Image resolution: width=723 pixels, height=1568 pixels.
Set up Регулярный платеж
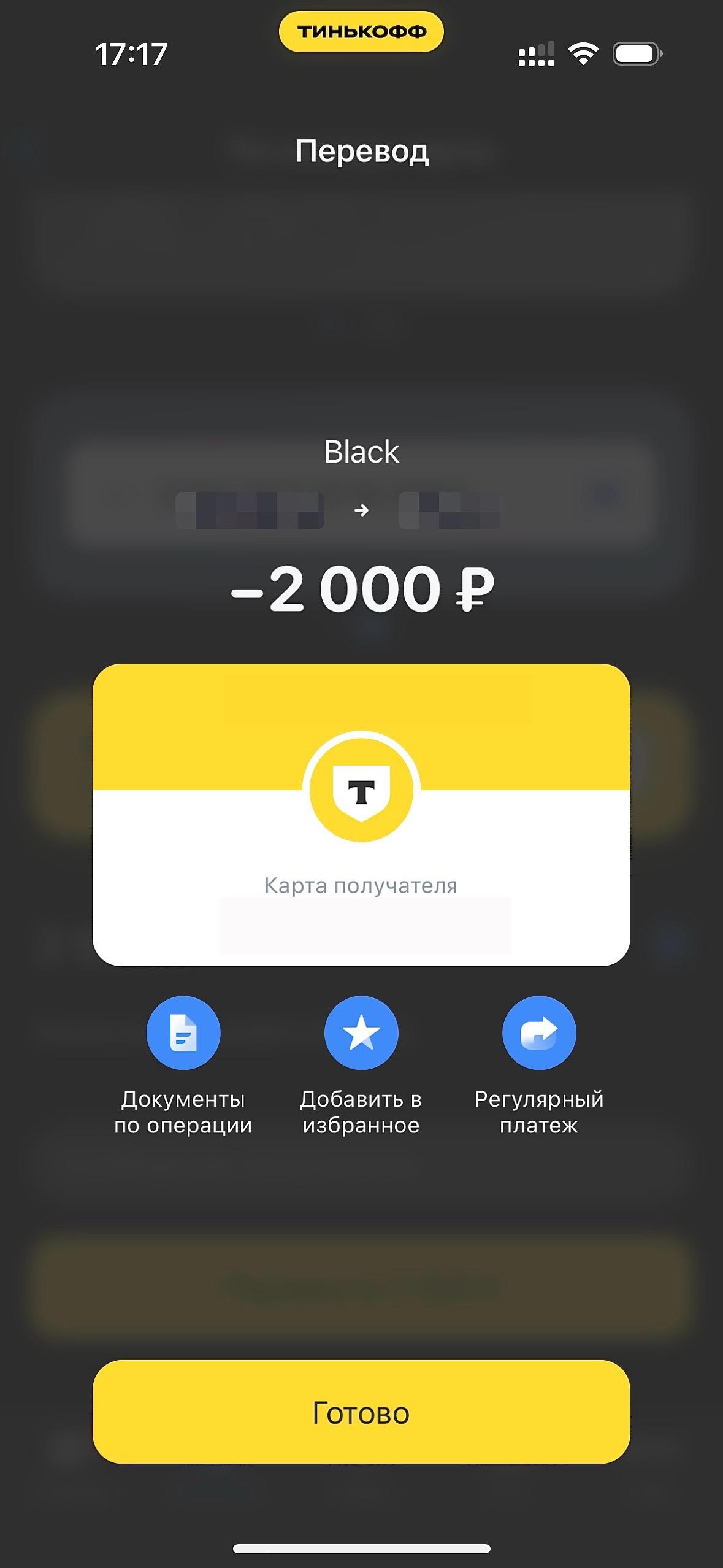(x=538, y=1032)
